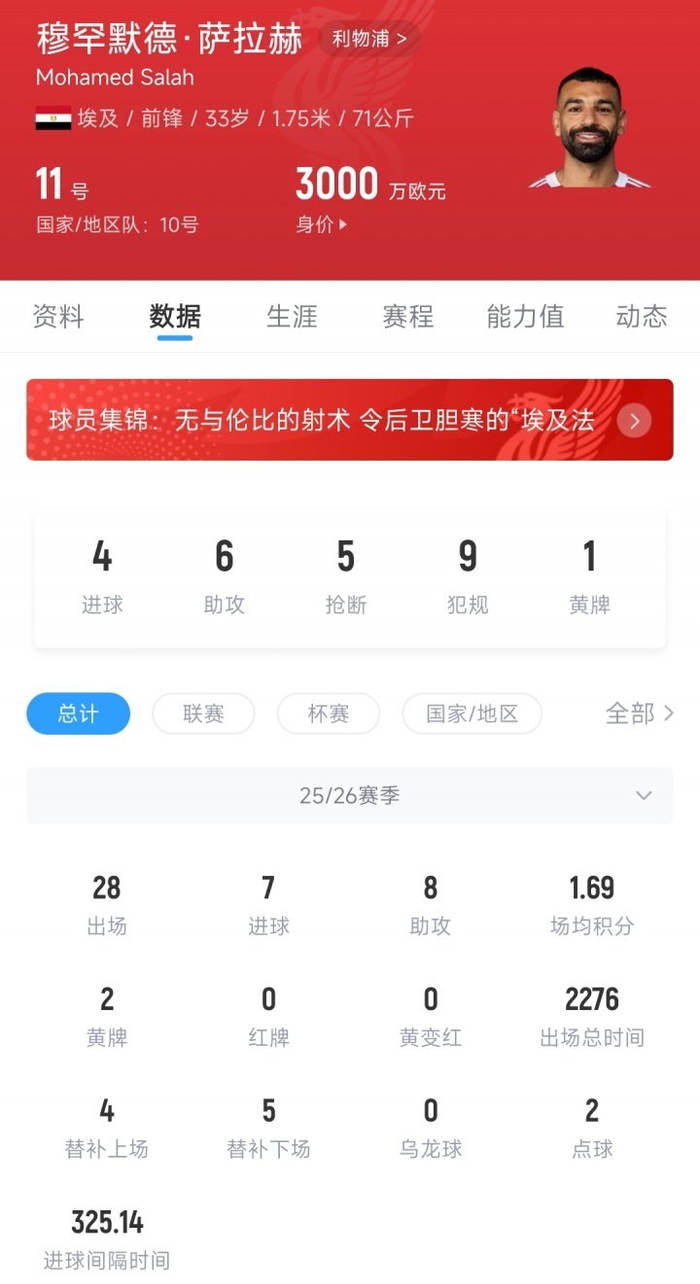
Task: Select the 总计 filter chip
Action: tap(78, 714)
